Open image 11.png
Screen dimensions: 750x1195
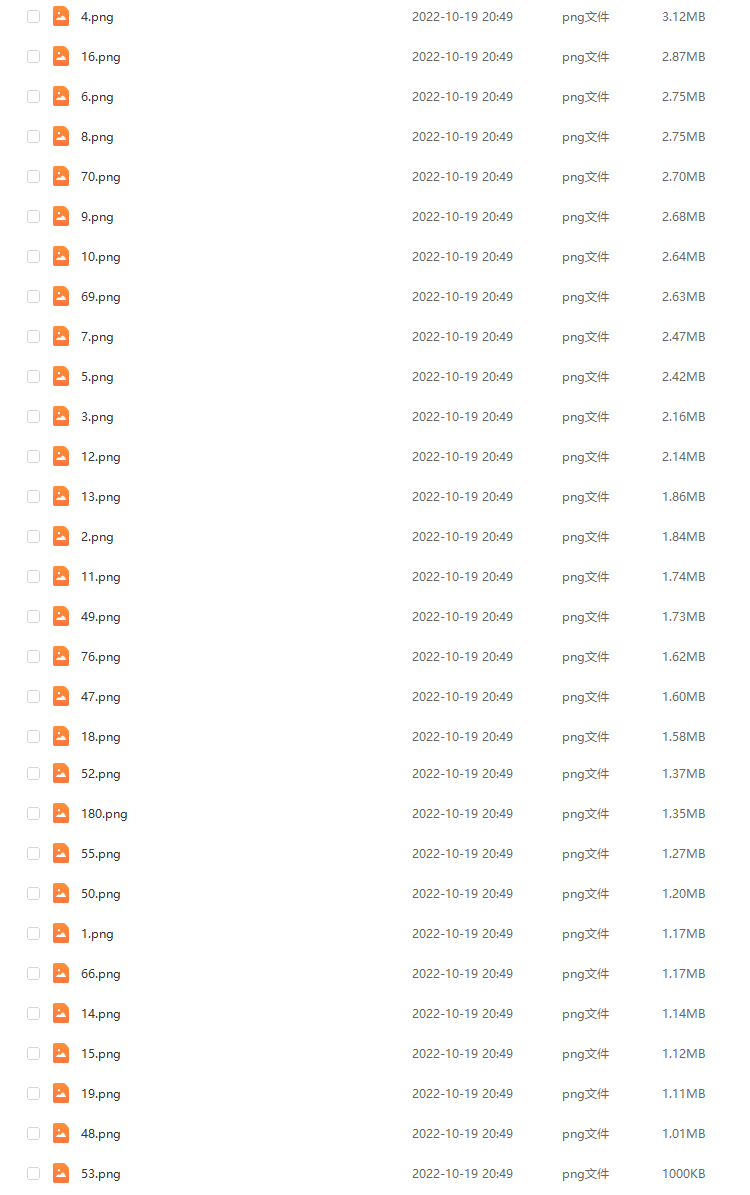pyautogui.click(x=100, y=577)
